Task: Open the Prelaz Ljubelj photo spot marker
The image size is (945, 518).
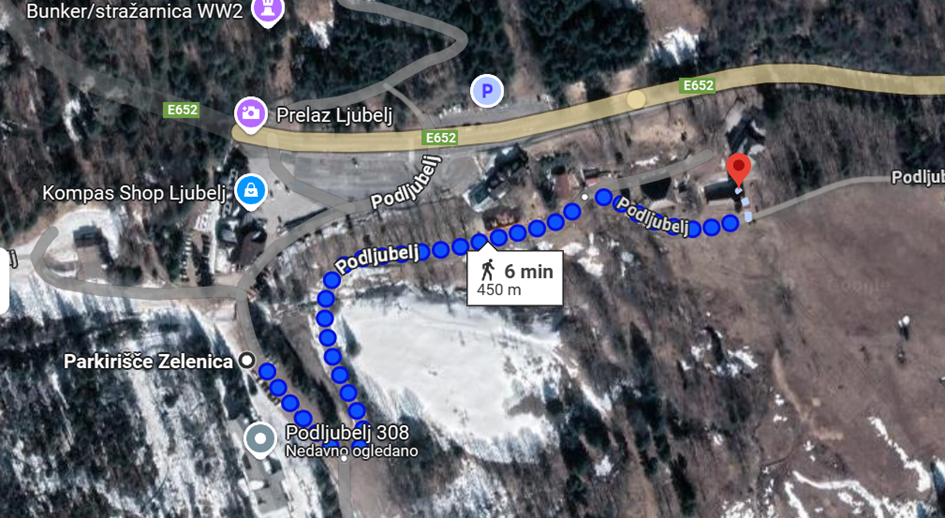Action: [x=250, y=113]
